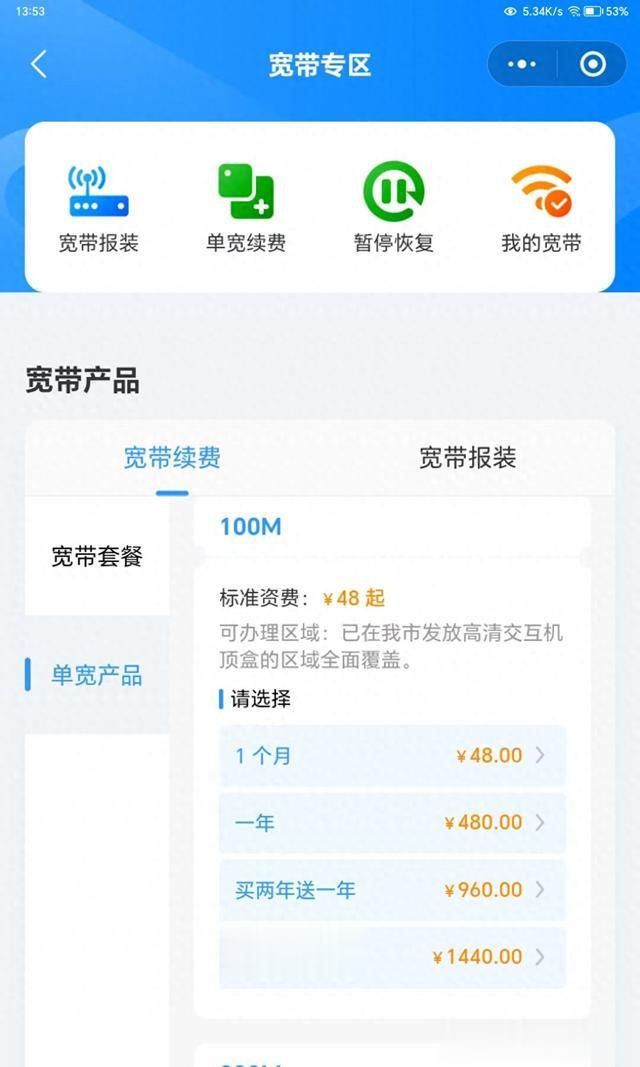Image resolution: width=640 pixels, height=1067 pixels.
Task: Select 宽带套餐 in the side menu
Action: coord(97,557)
